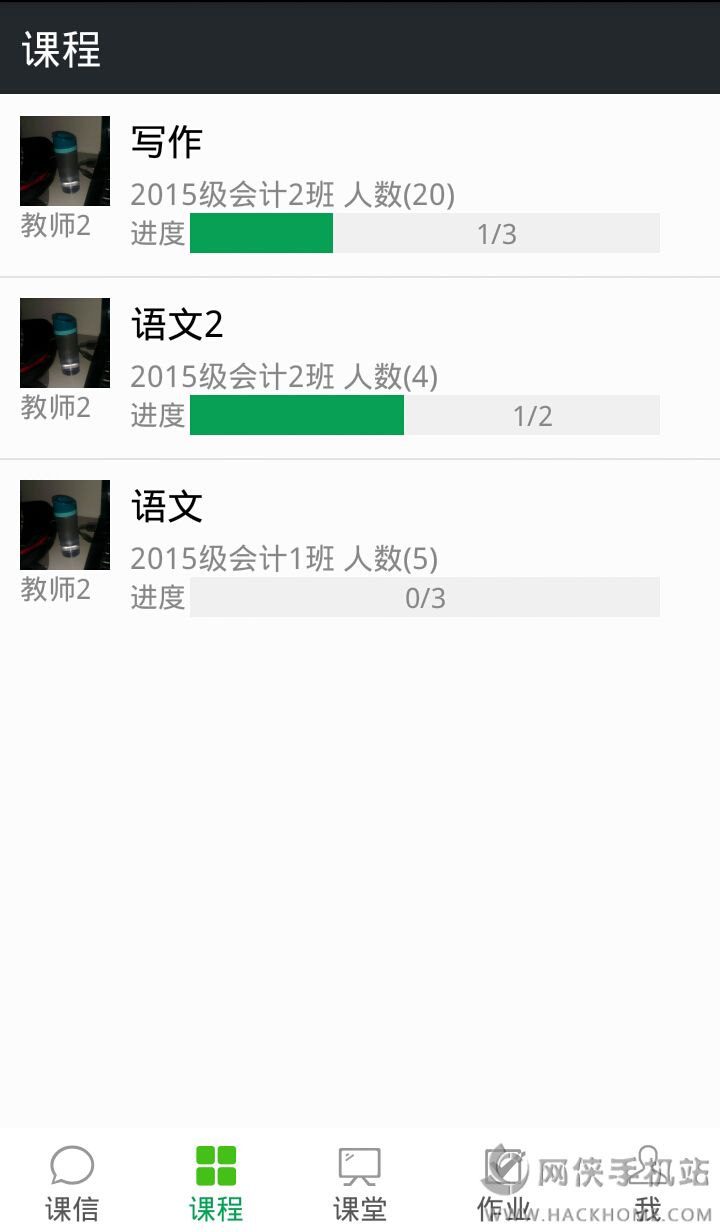Image resolution: width=720 pixels, height=1232 pixels.
Task: Open the 写作 course row
Action: (360, 185)
